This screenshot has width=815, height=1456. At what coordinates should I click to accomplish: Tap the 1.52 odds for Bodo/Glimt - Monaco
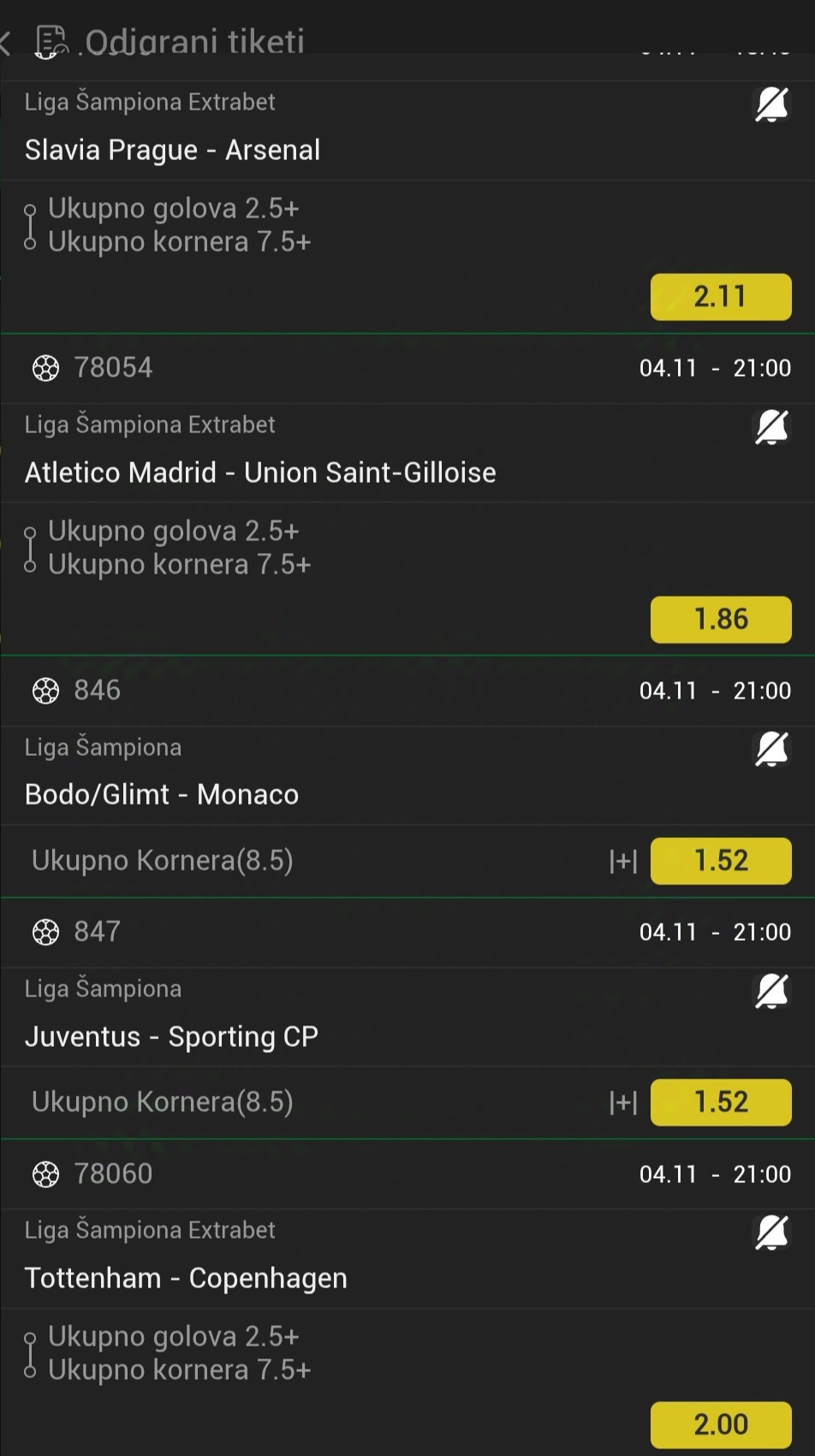pyautogui.click(x=721, y=860)
